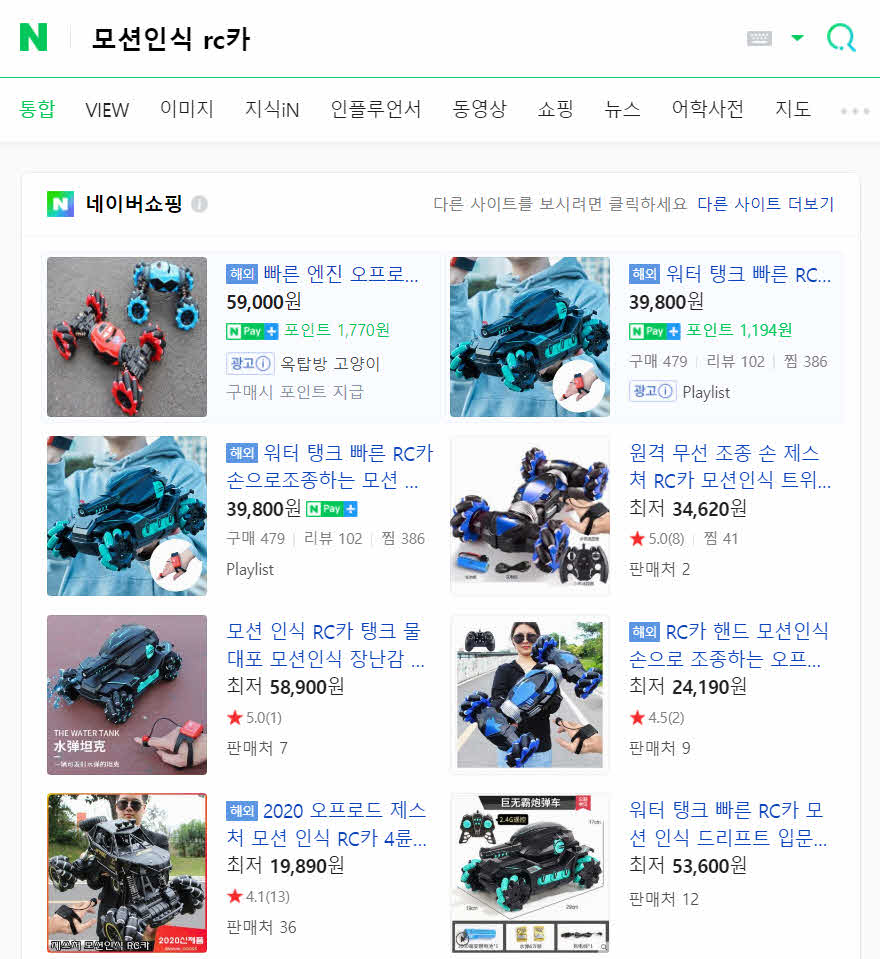Open the Naver home logo
This screenshot has height=959, width=880.
[x=33, y=38]
